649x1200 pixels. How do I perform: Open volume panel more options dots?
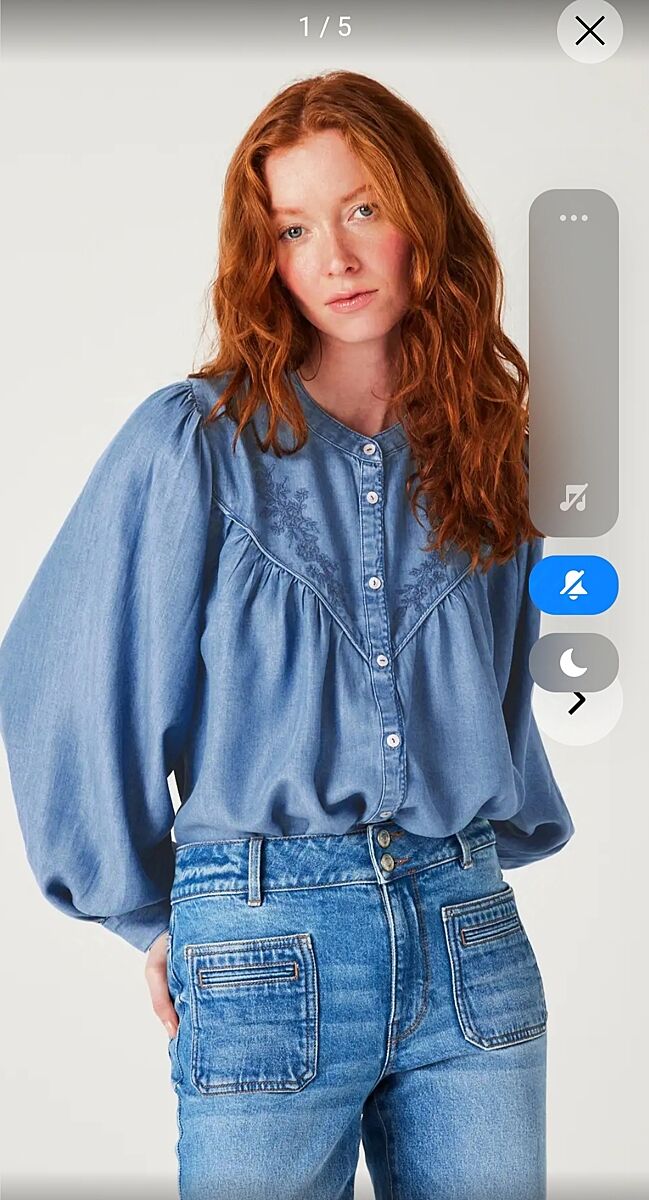tap(573, 218)
